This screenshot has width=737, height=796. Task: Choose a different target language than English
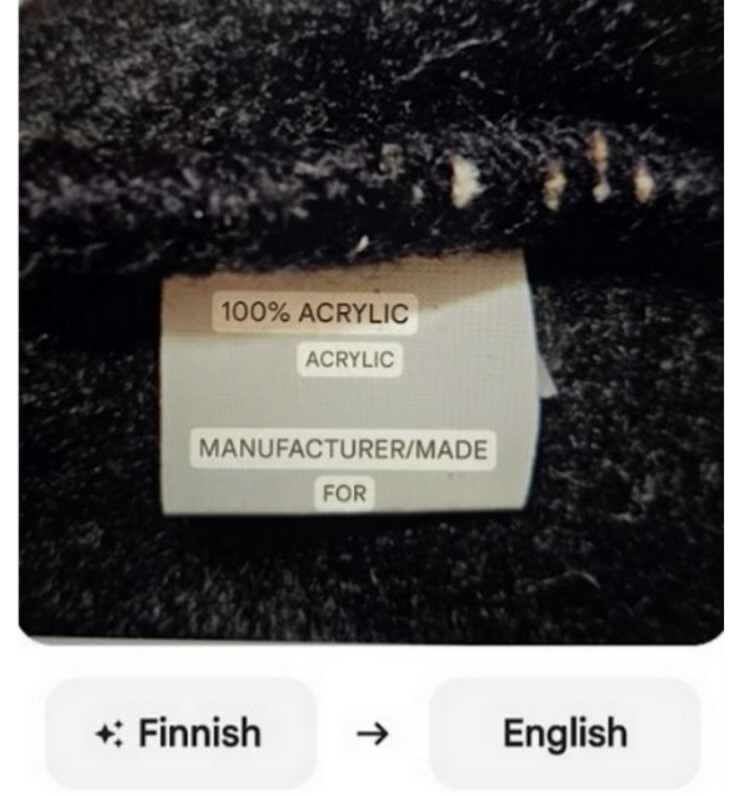564,733
